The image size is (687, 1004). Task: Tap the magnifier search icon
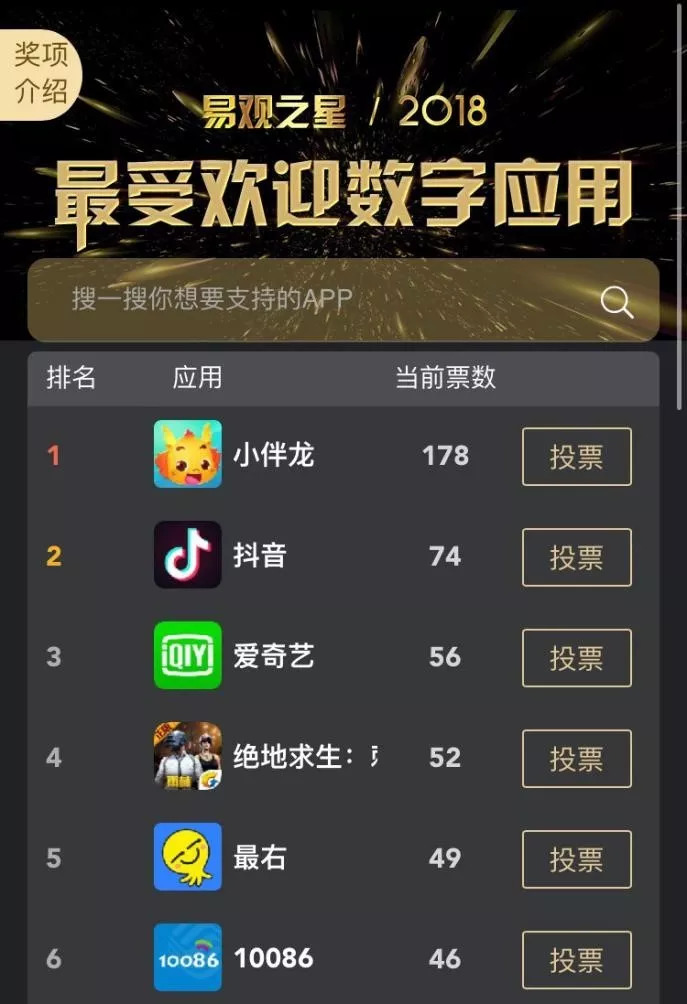(x=616, y=301)
